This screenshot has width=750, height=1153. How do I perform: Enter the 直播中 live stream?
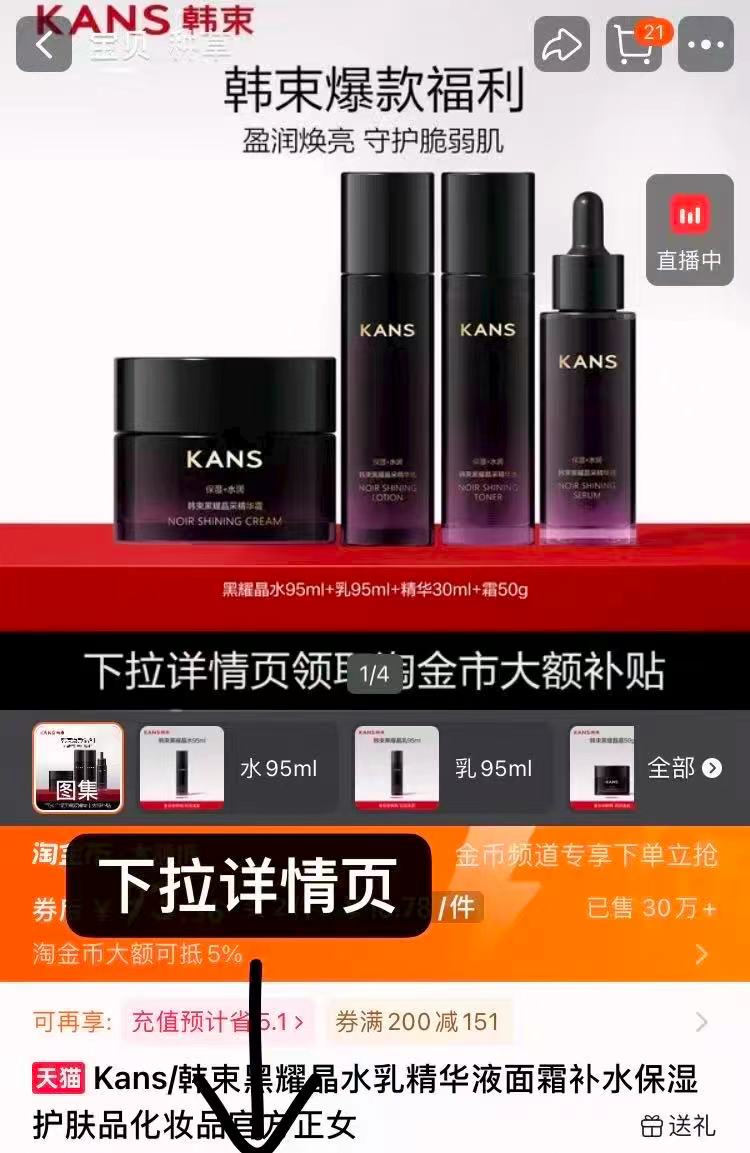(689, 230)
